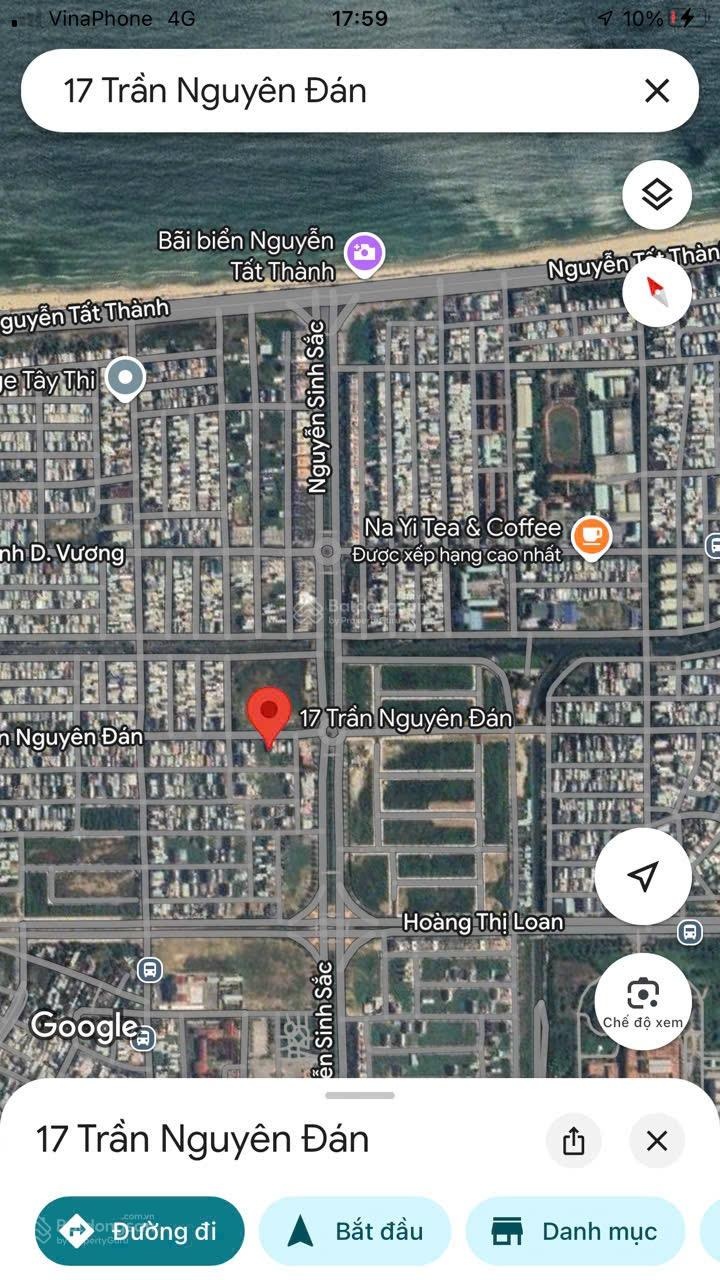Get directions with Đường đi
The height and width of the screenshot is (1280, 720).
(x=140, y=1231)
